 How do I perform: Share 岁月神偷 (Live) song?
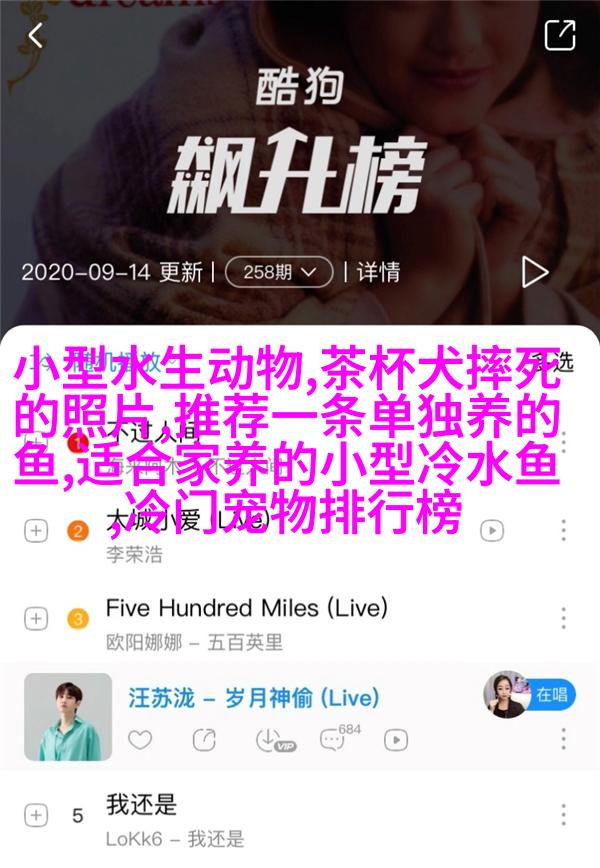[204, 740]
